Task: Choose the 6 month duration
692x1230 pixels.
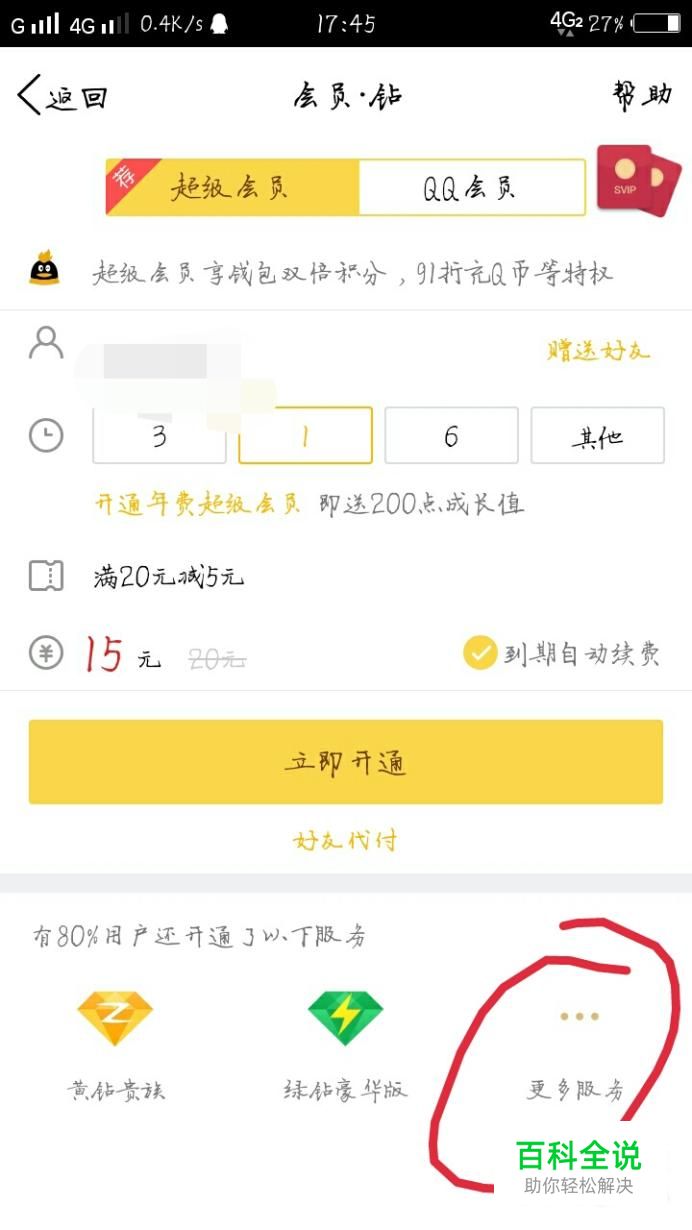Action: (x=451, y=436)
